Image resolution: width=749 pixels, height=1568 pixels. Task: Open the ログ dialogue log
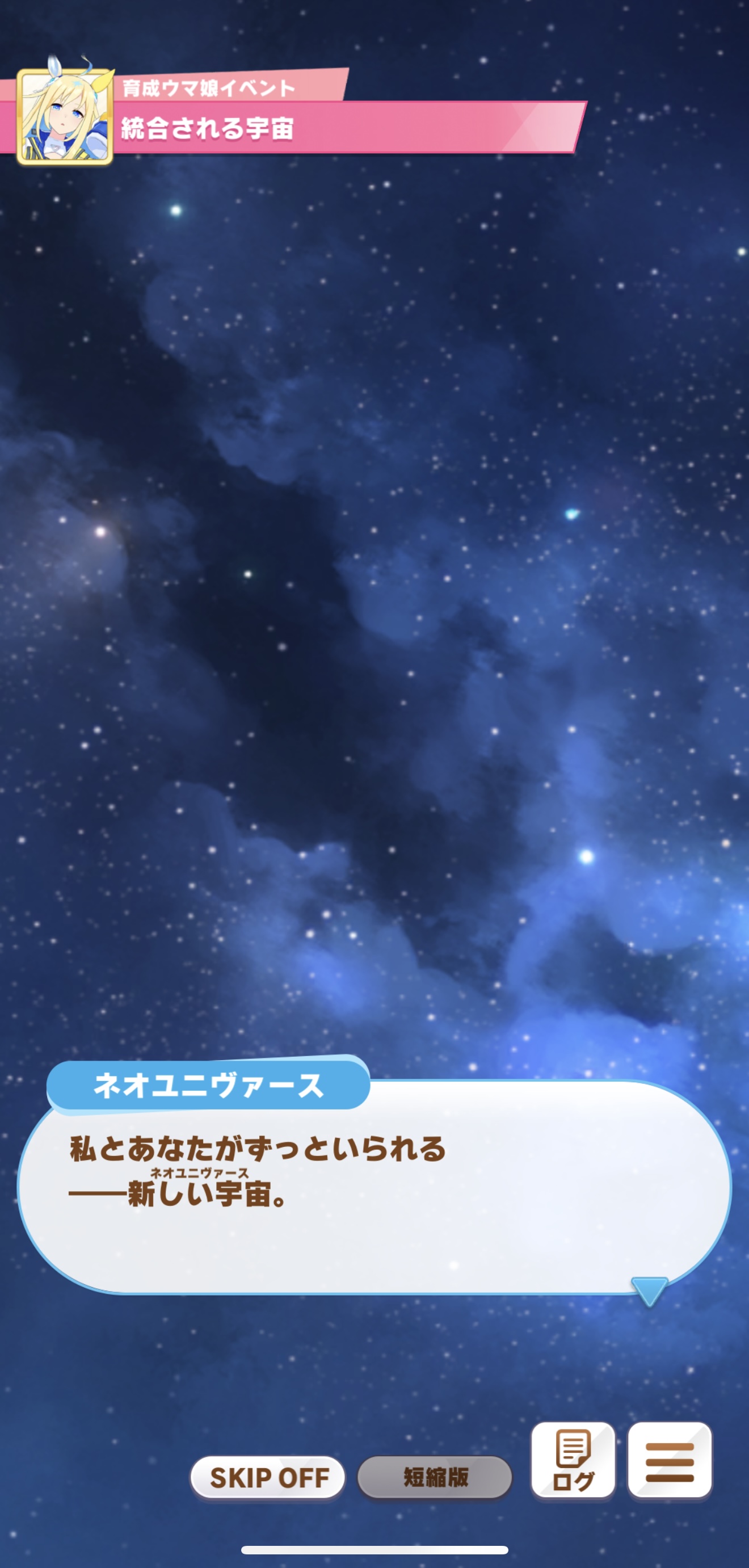click(573, 1460)
